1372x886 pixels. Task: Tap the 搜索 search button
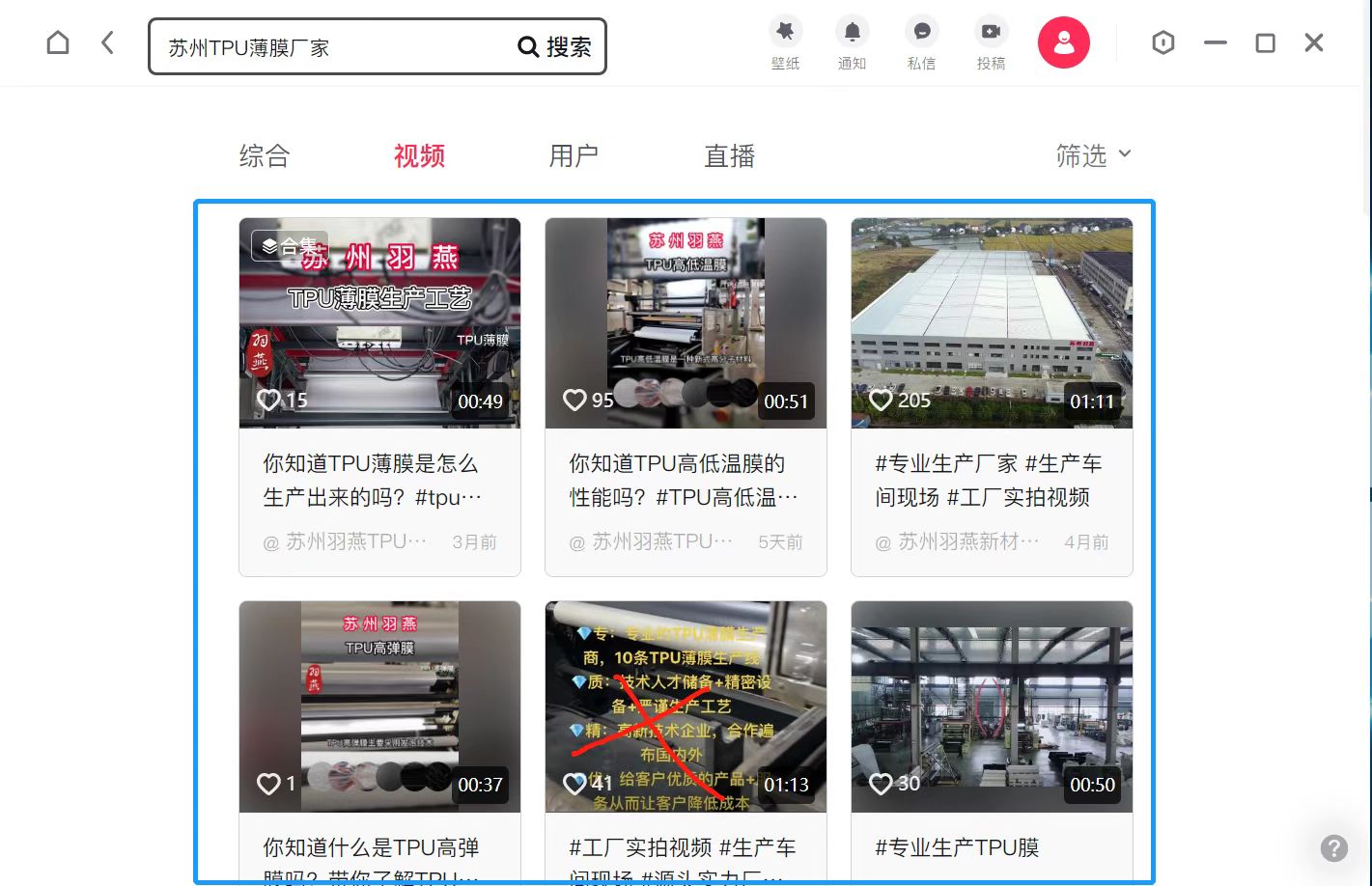tap(555, 47)
